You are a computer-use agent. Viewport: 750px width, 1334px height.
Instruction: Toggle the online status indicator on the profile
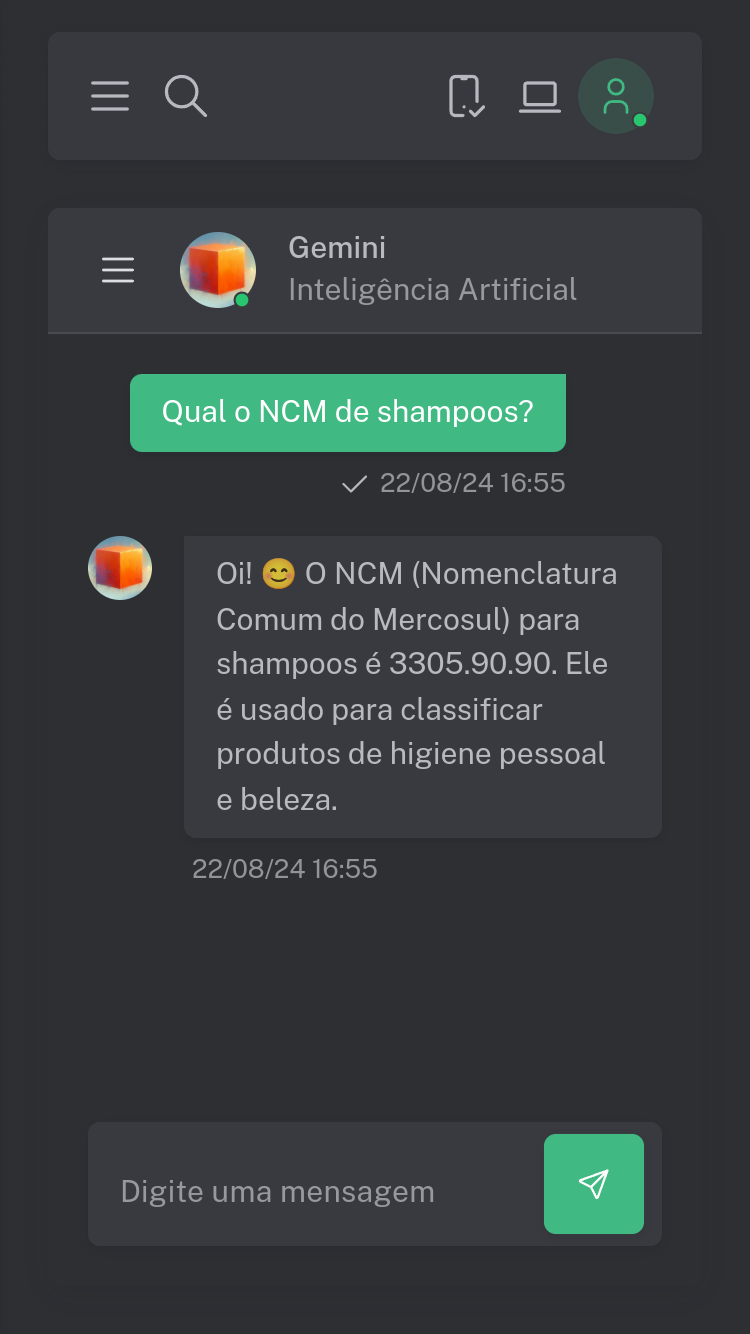638,118
